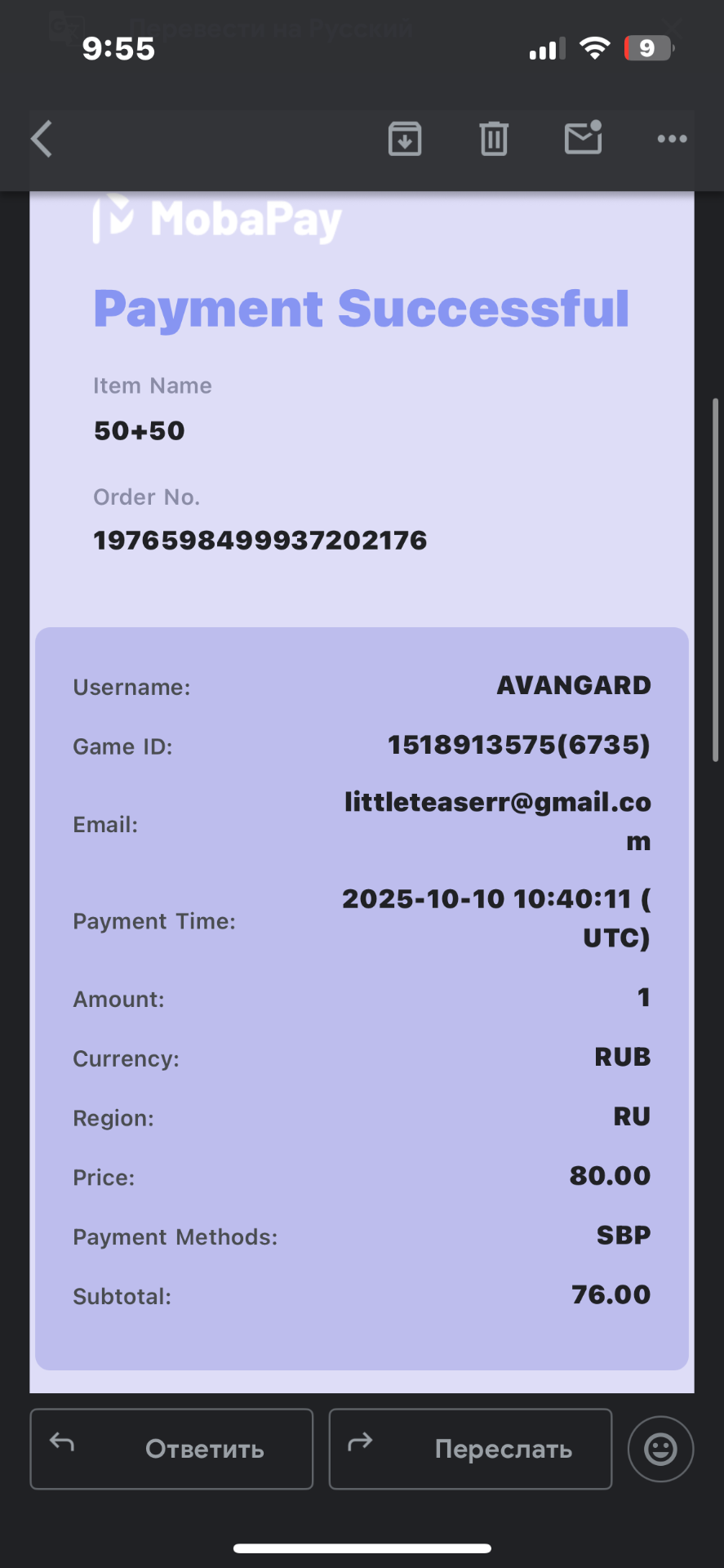This screenshot has height=1568, width=724.
Task: Mark the email as unread
Action: 583,138
